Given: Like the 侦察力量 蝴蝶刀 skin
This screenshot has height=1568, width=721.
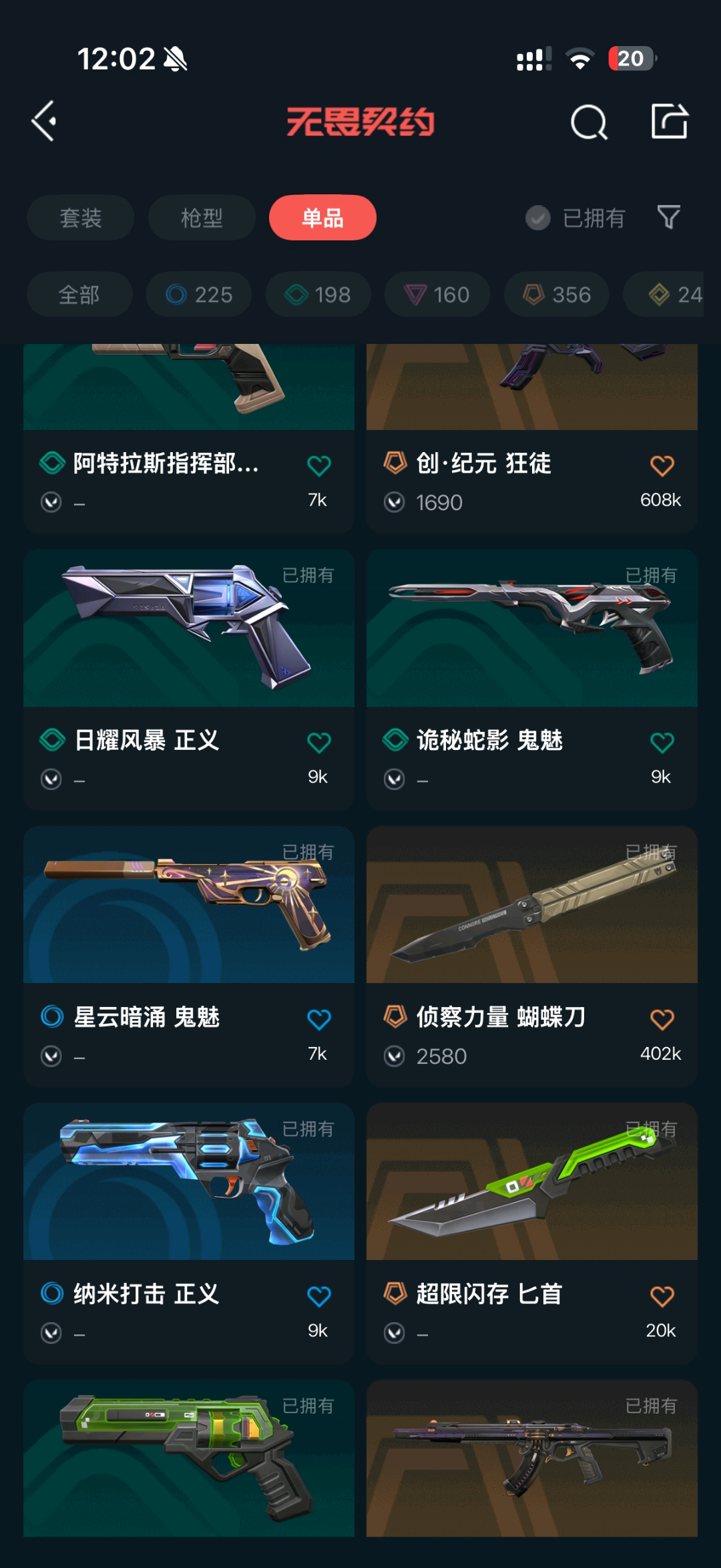Looking at the screenshot, I should (x=662, y=1019).
